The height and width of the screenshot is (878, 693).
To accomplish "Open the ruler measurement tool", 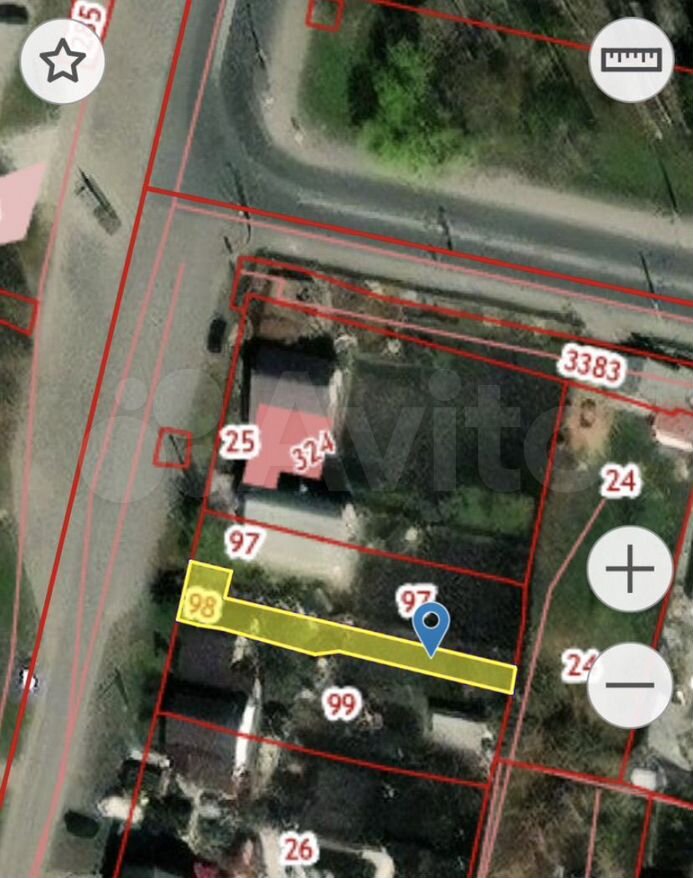I will (x=632, y=58).
